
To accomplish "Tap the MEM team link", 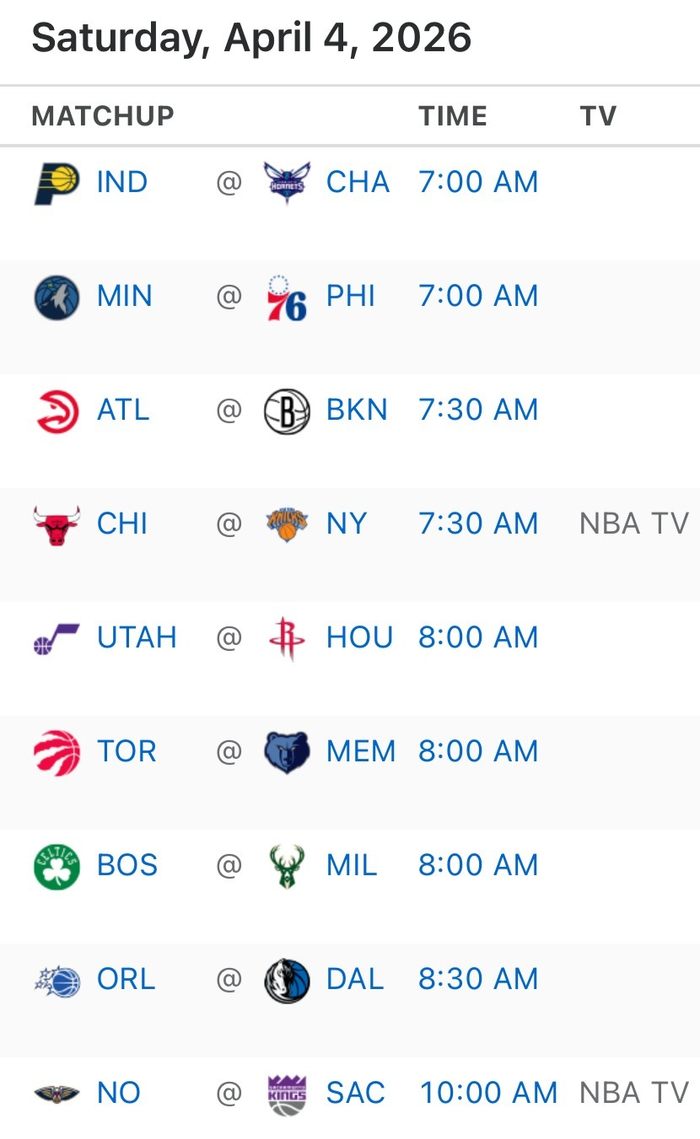I will pos(360,752).
